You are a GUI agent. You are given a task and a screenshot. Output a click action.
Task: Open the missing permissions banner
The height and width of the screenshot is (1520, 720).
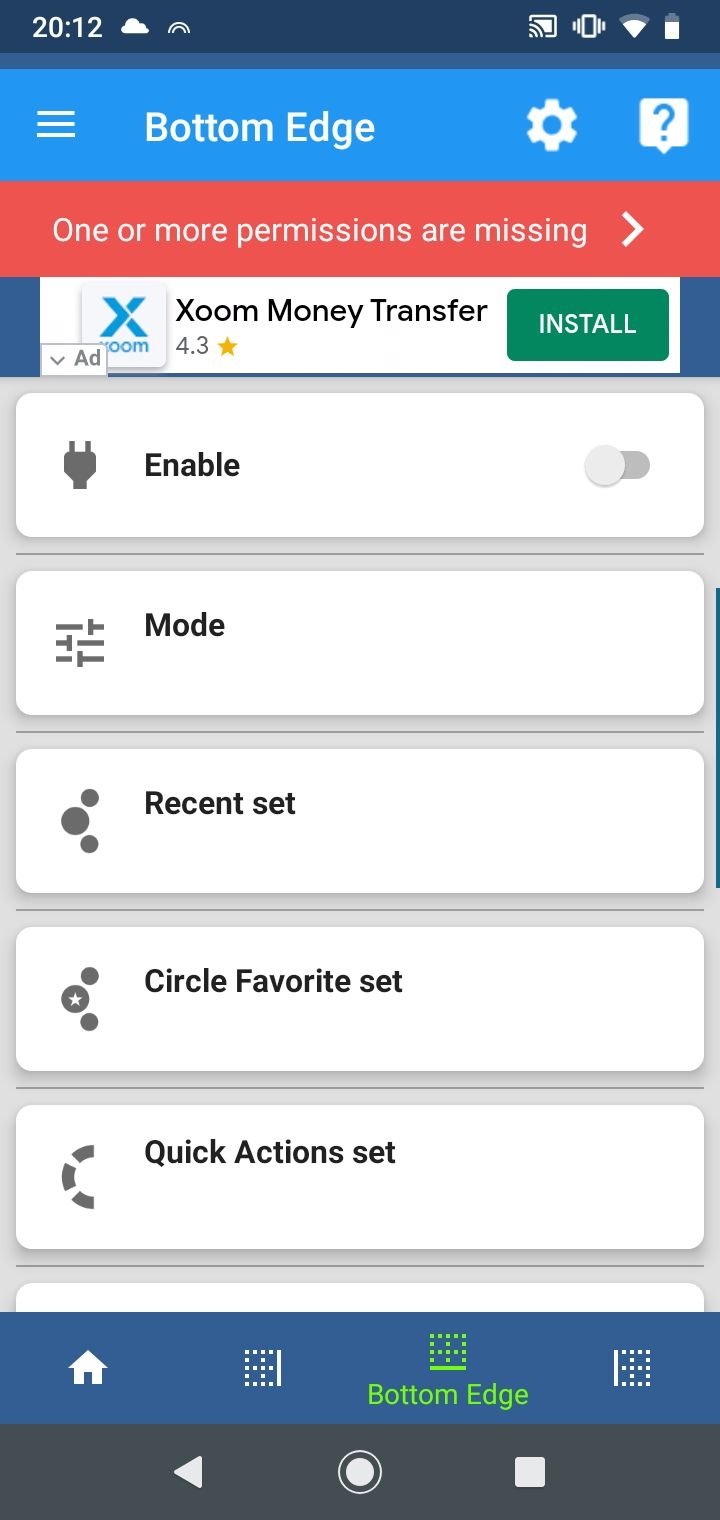360,229
